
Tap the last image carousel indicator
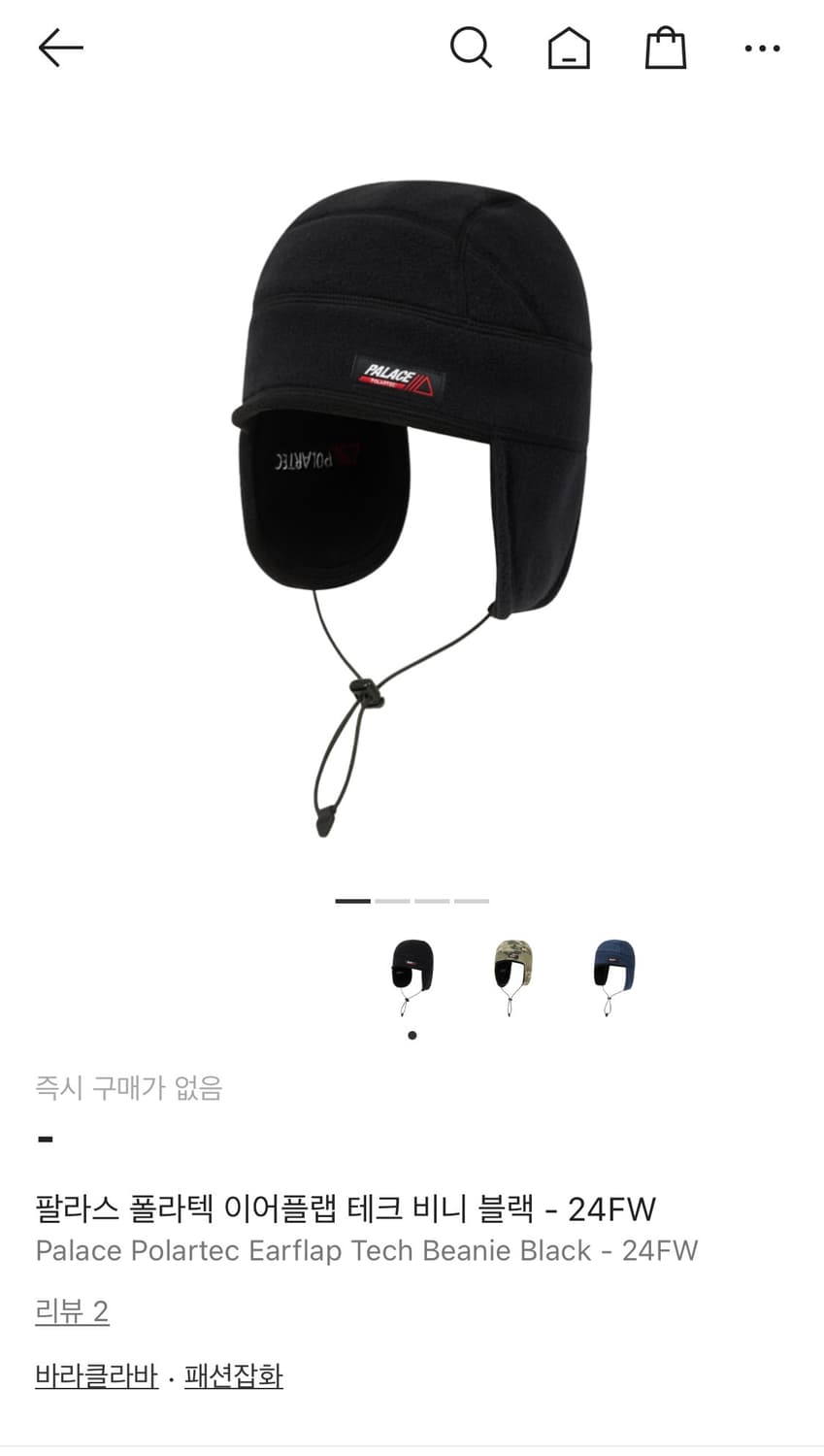coord(471,902)
